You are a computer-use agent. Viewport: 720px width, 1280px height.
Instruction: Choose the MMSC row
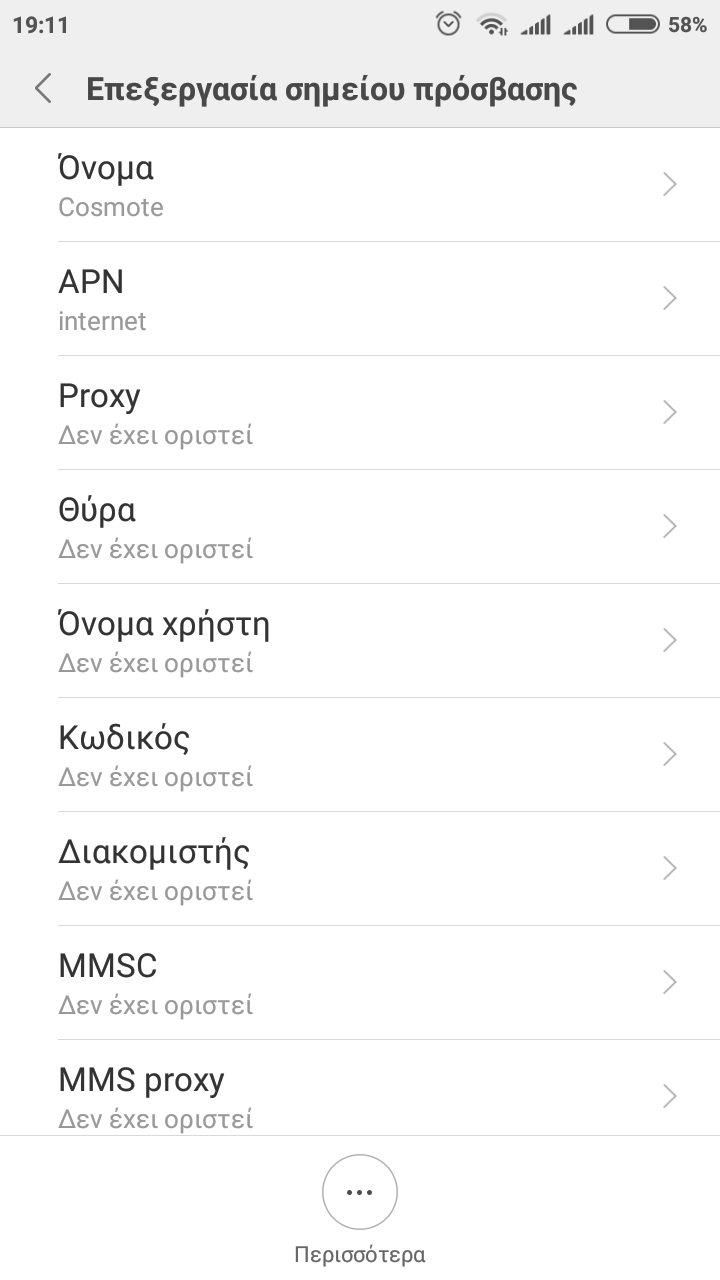point(360,983)
